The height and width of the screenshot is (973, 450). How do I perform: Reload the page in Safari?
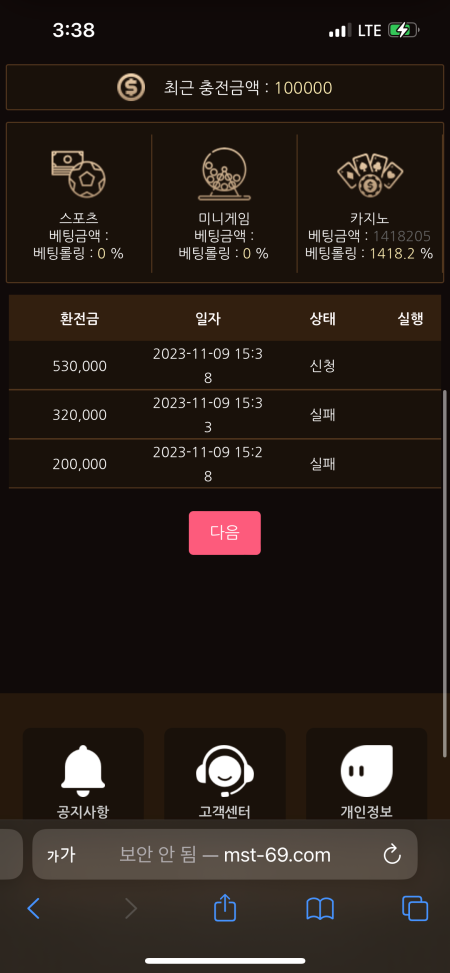(x=392, y=855)
